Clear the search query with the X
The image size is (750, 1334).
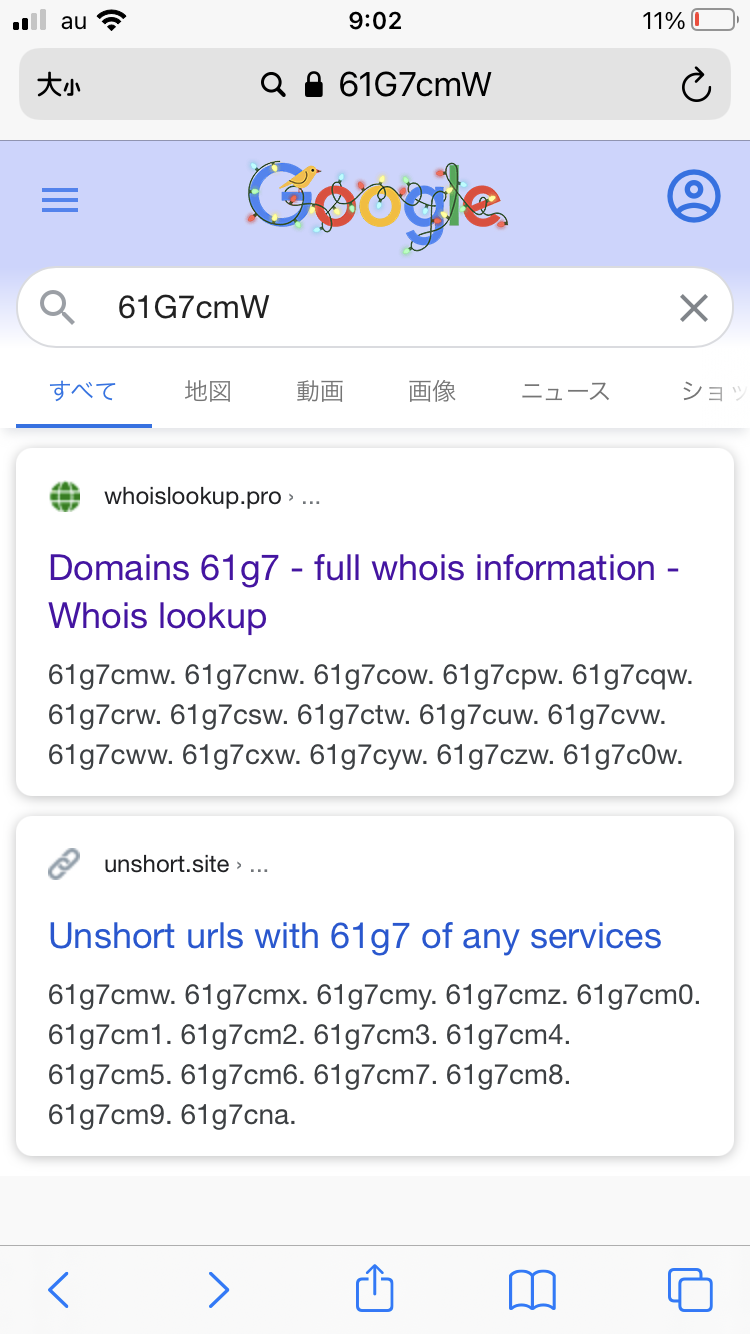tap(693, 308)
